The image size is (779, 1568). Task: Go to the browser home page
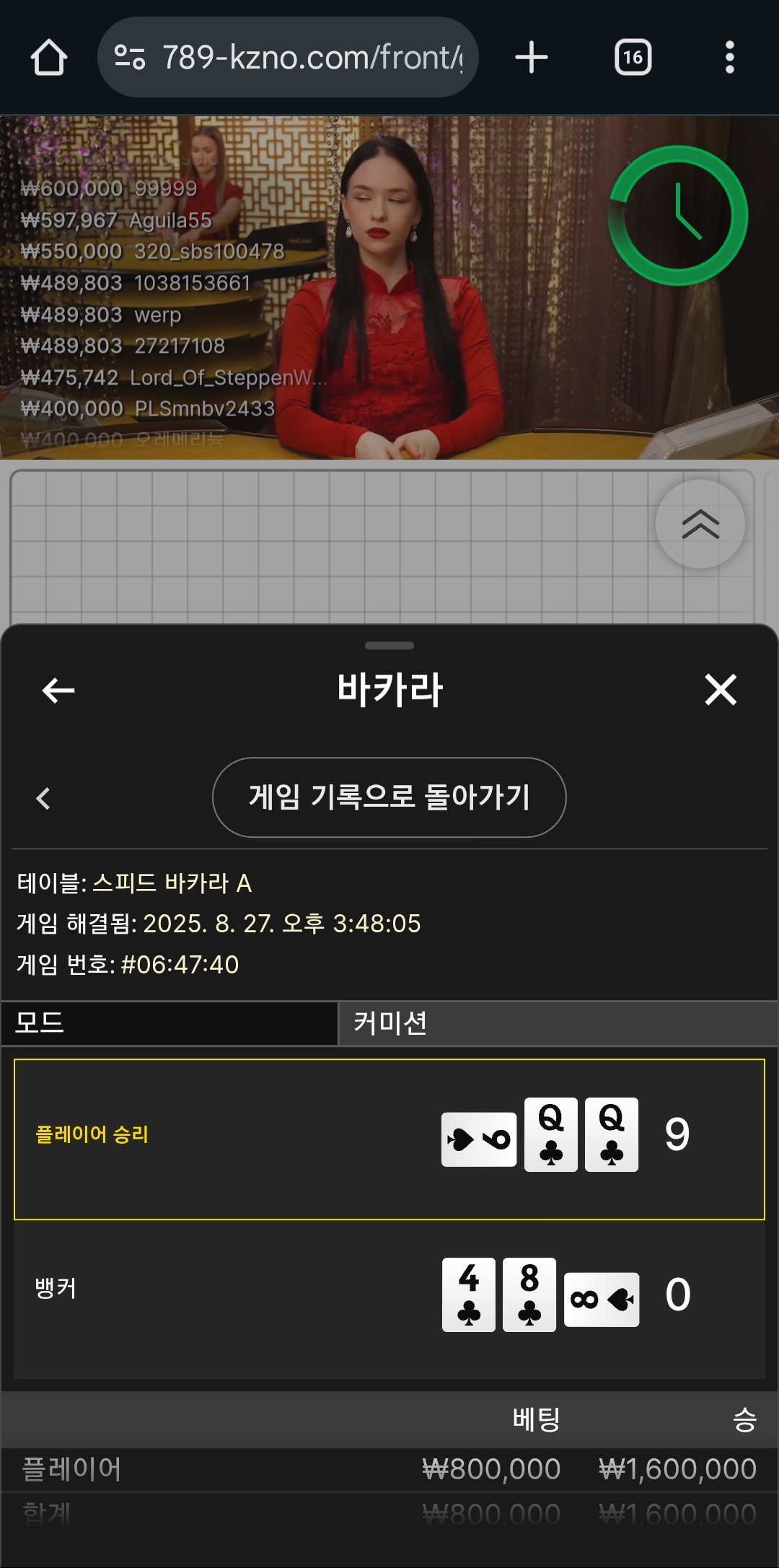tap(49, 58)
